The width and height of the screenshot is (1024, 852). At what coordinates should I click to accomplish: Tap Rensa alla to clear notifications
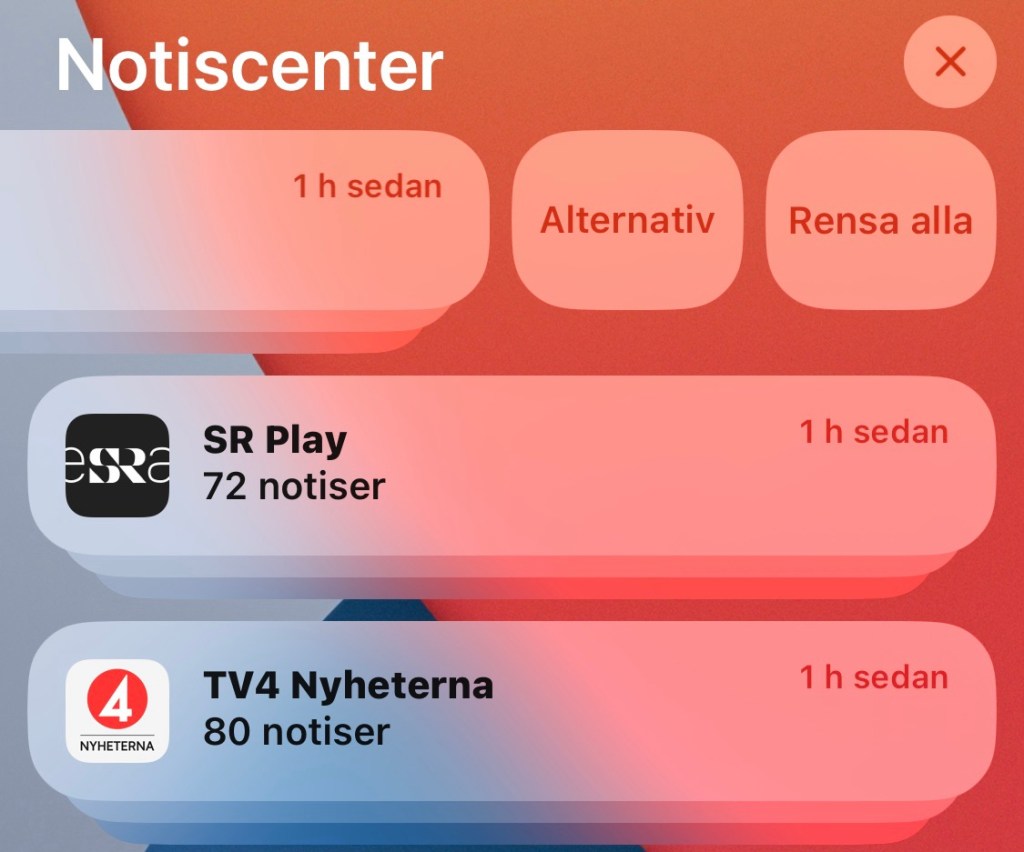pyautogui.click(x=880, y=219)
